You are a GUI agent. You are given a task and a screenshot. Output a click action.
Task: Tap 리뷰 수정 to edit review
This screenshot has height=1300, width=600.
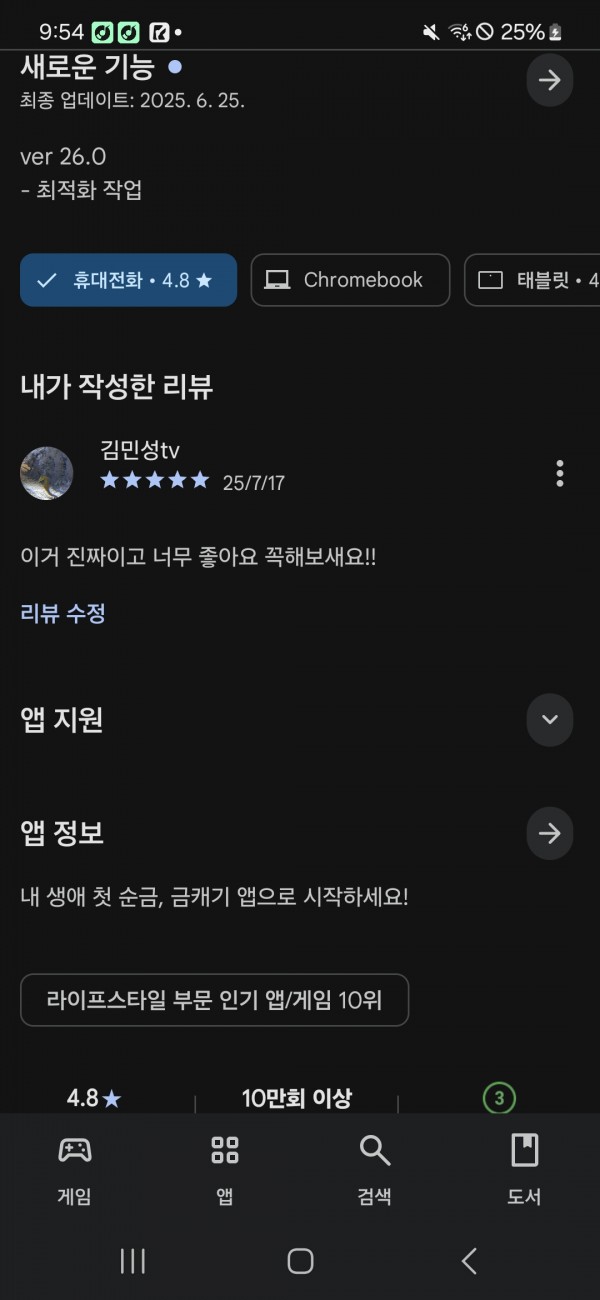[63, 613]
